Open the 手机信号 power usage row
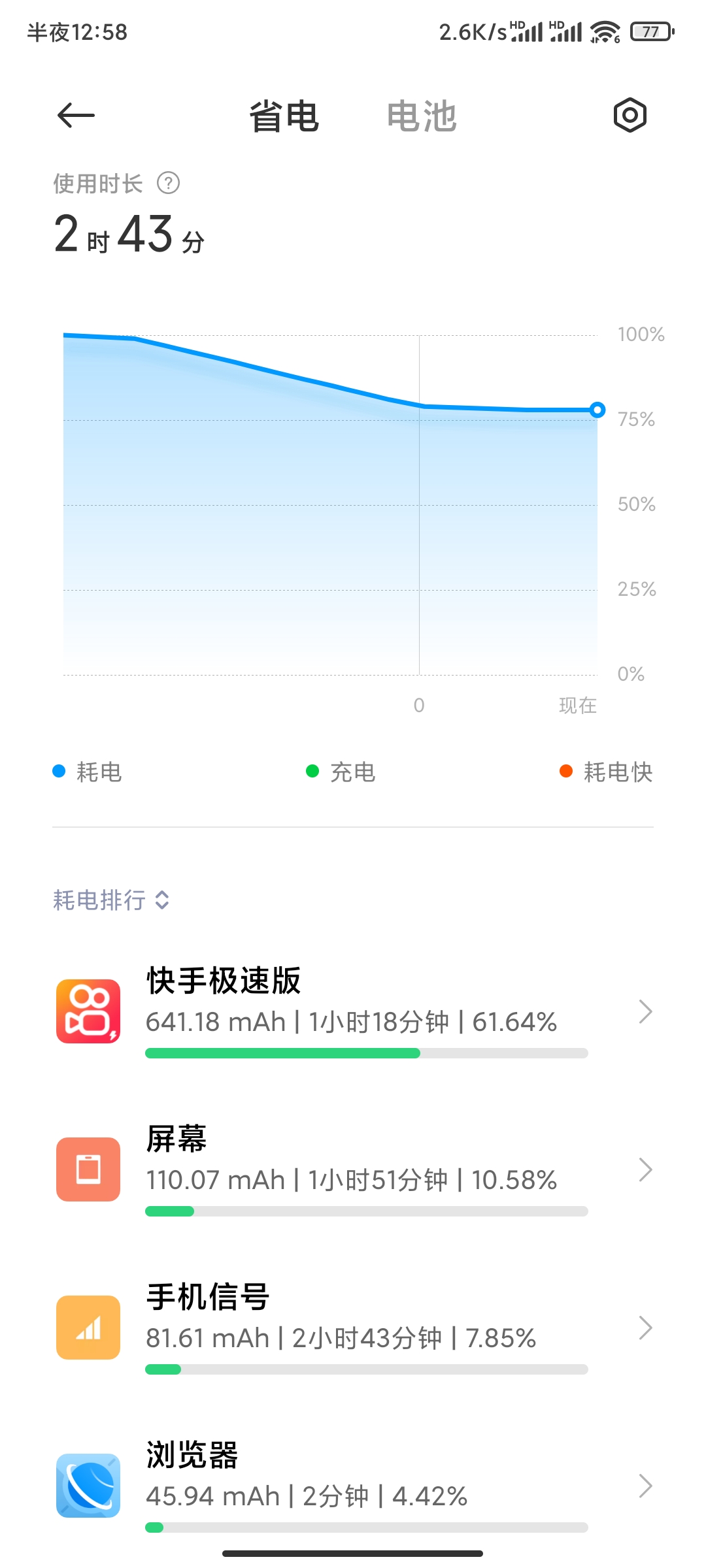Screen dimensions: 706x1568 [x=353, y=1328]
